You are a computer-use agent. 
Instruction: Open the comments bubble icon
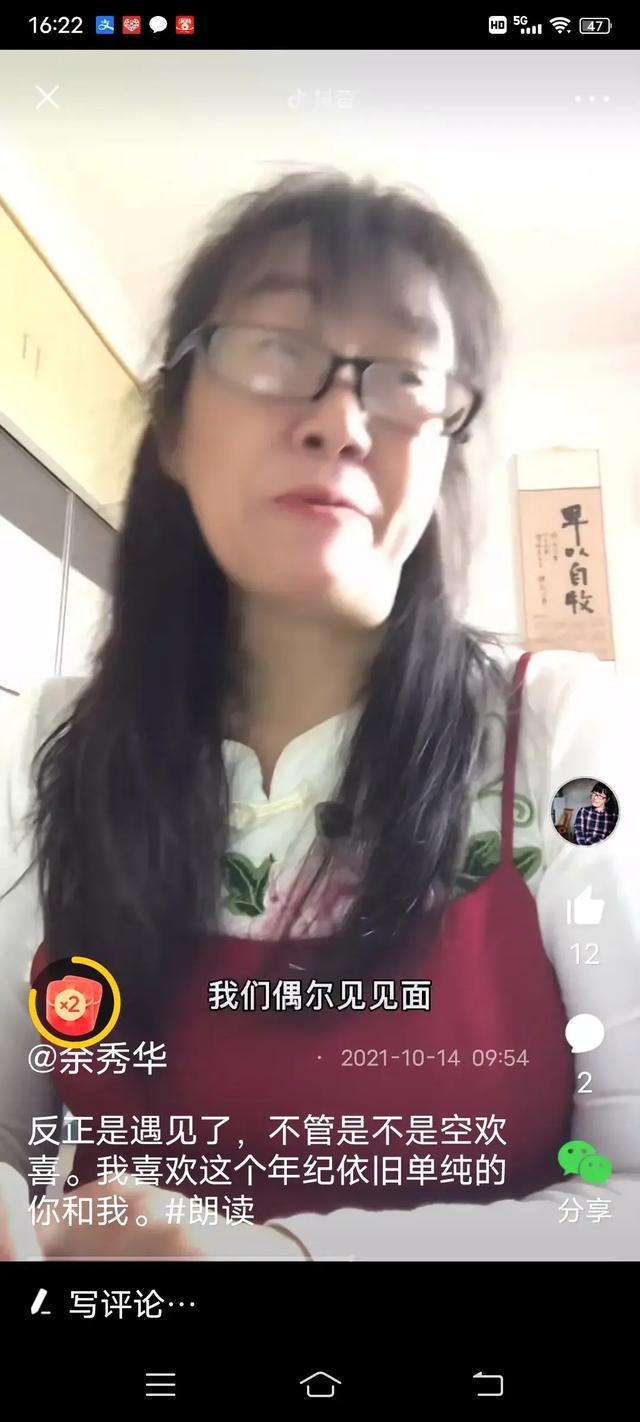pyautogui.click(x=585, y=1033)
